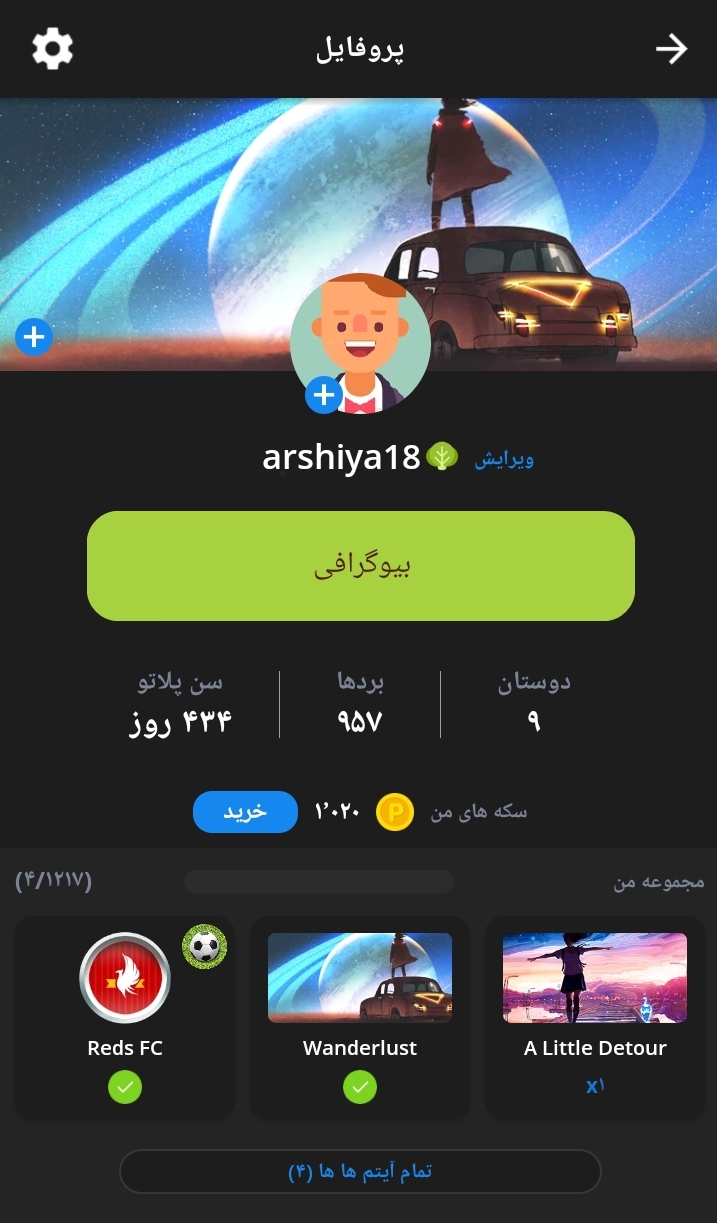Tap the ویرایش edit link
This screenshot has width=717, height=1223.
(503, 460)
